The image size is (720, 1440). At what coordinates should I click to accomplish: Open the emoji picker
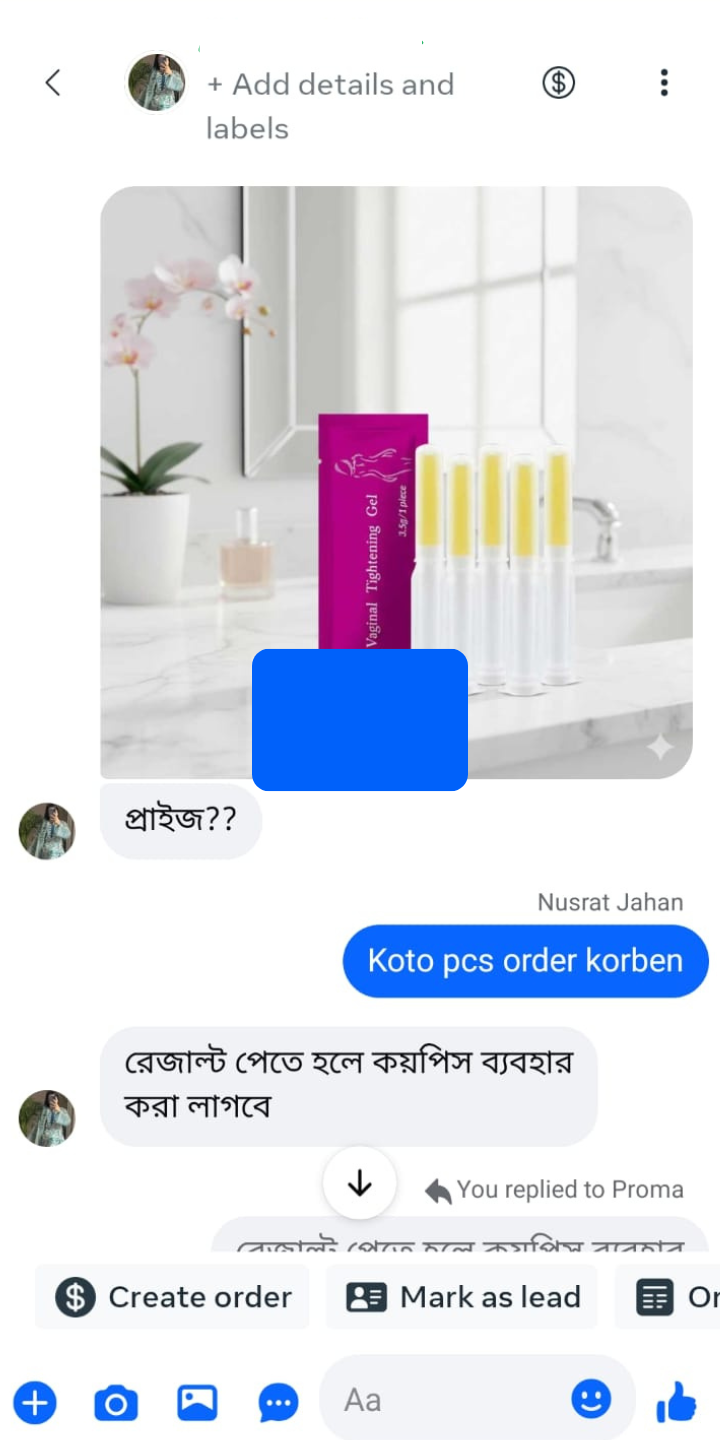(x=591, y=1399)
